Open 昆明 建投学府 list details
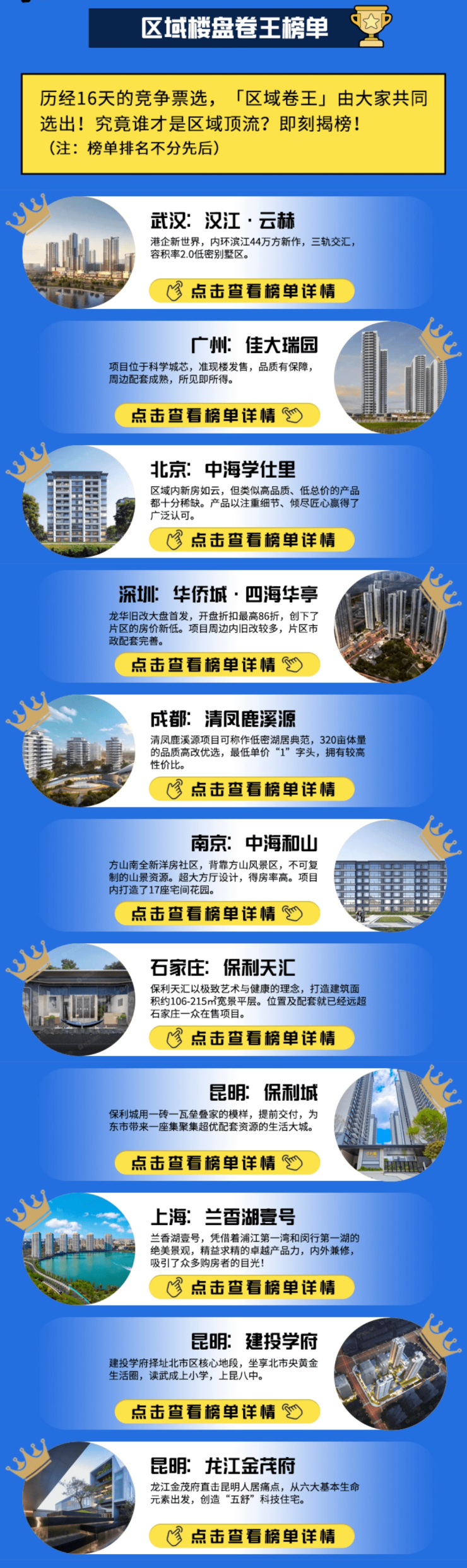This screenshot has height=1568, width=467. (x=217, y=1412)
